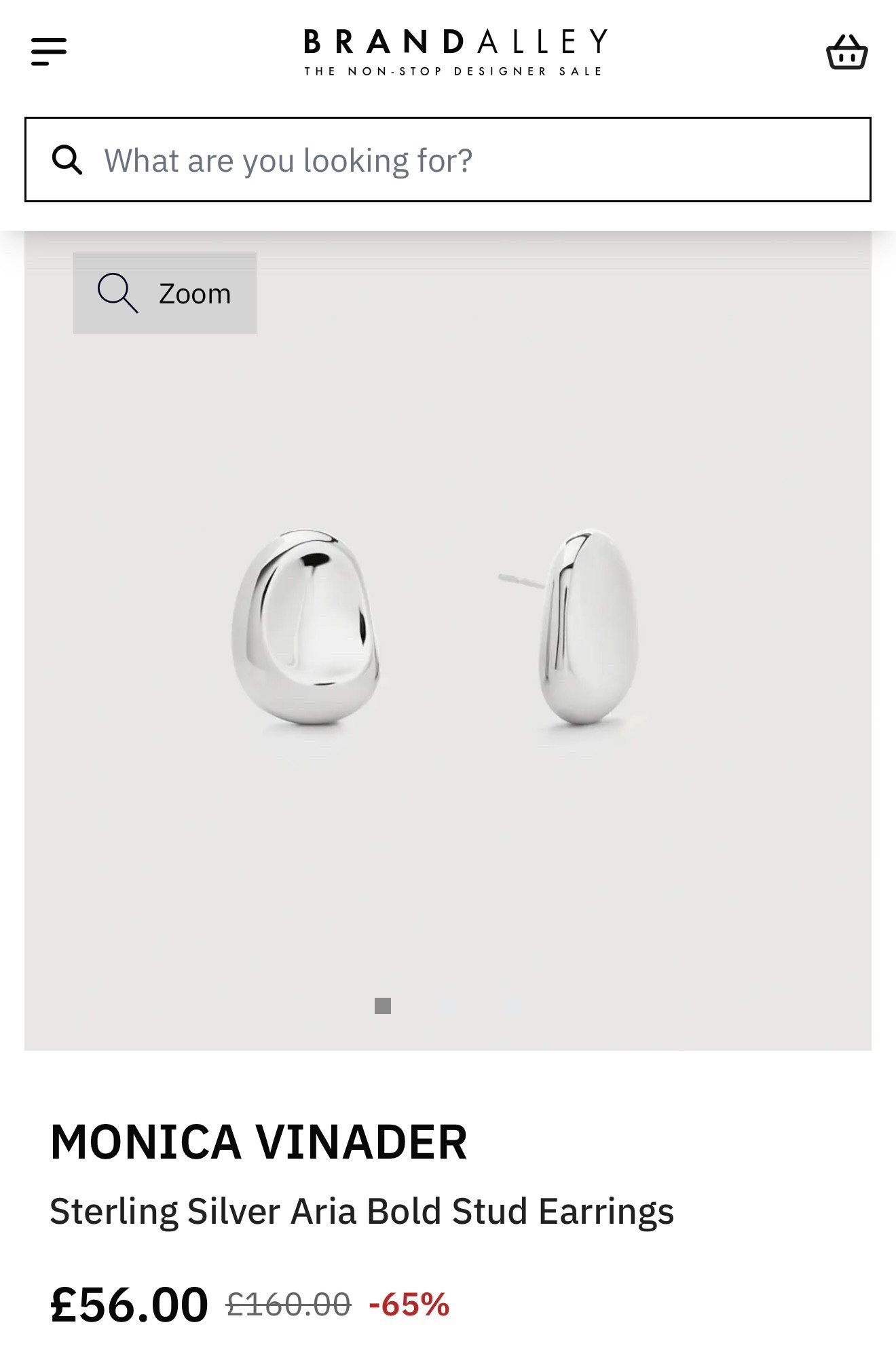Select the second image page indicator dot
This screenshot has height=1367, width=896.
point(448,1006)
